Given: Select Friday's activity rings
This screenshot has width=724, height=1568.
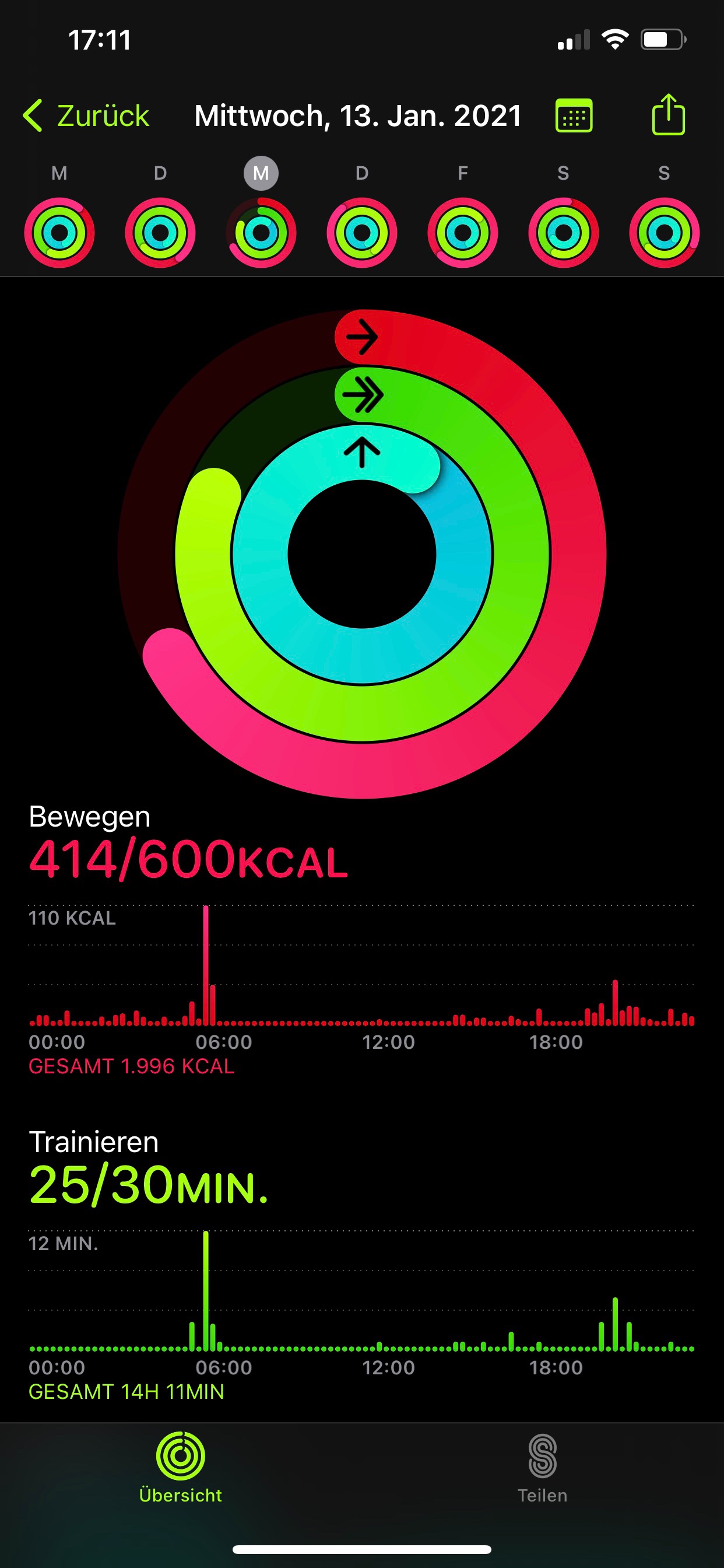Looking at the screenshot, I should pyautogui.click(x=462, y=233).
